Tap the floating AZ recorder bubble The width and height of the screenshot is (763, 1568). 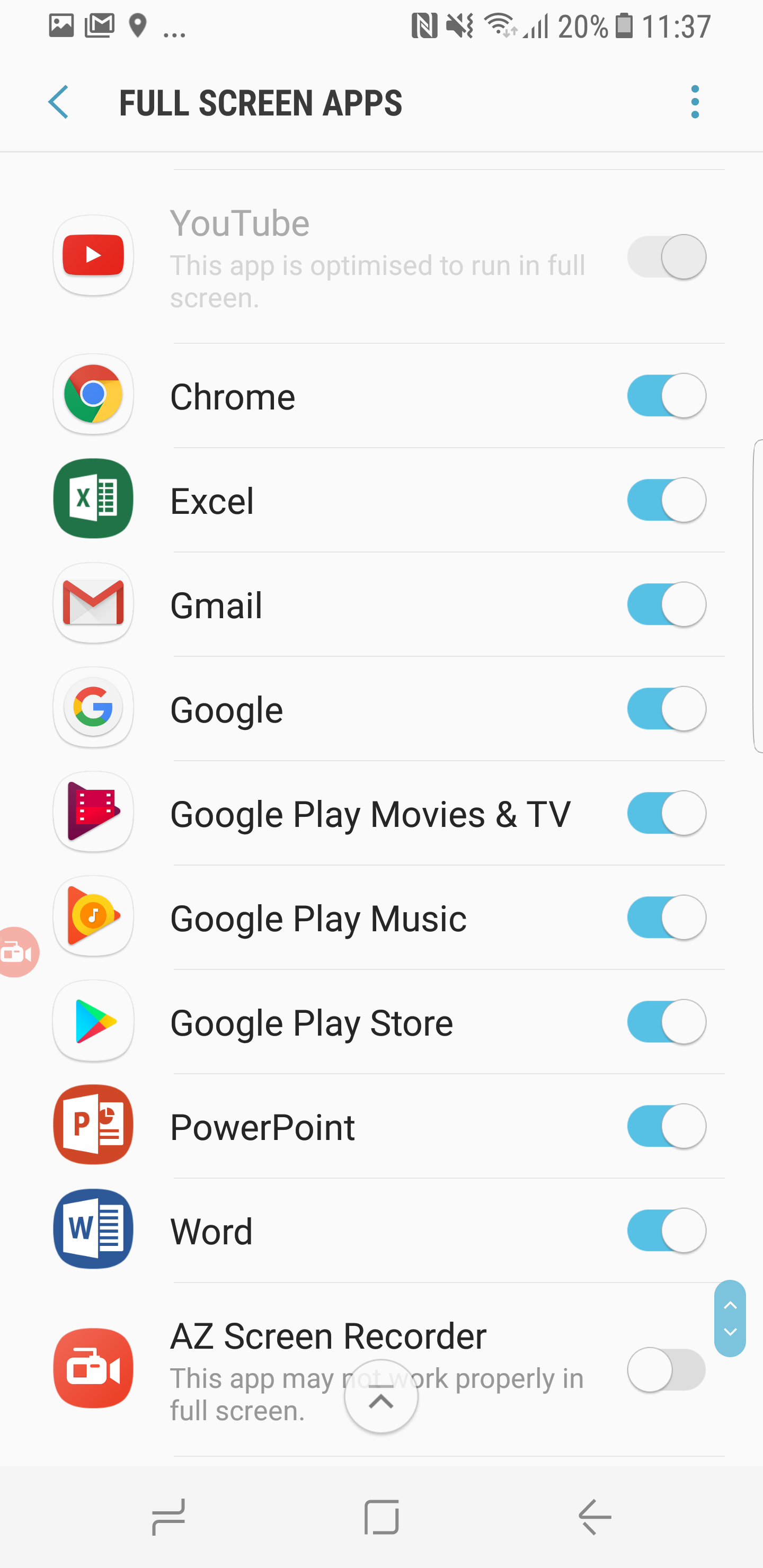tap(18, 952)
